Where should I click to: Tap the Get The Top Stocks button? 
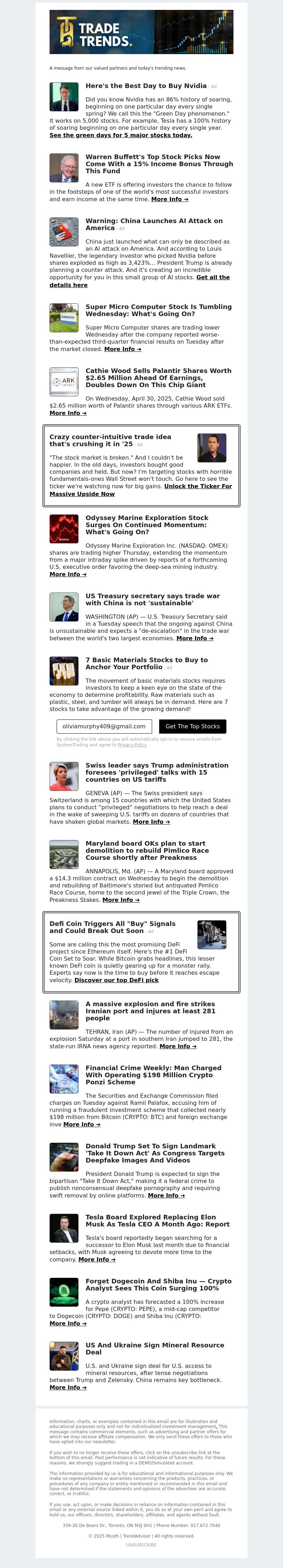[x=192, y=726]
